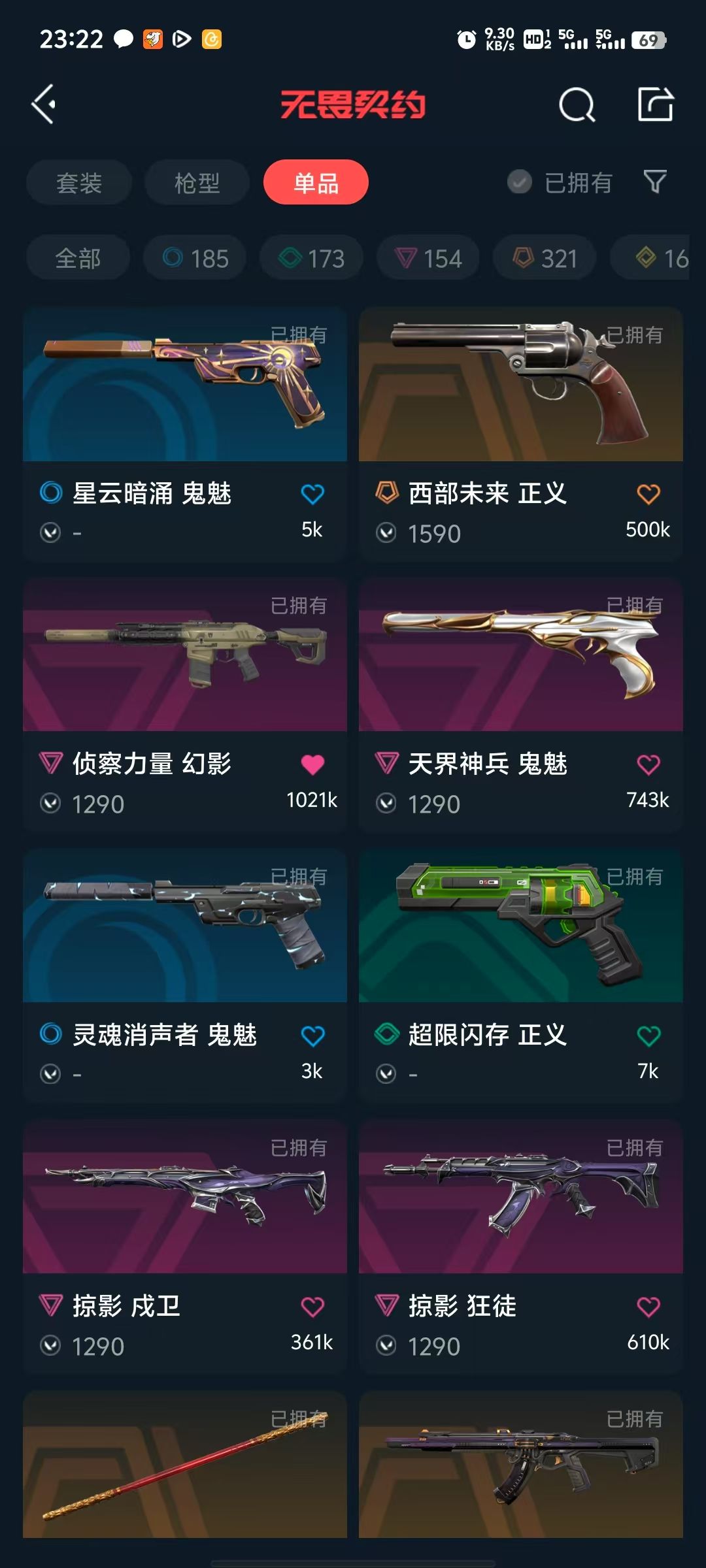Open the search icon

pyautogui.click(x=577, y=105)
